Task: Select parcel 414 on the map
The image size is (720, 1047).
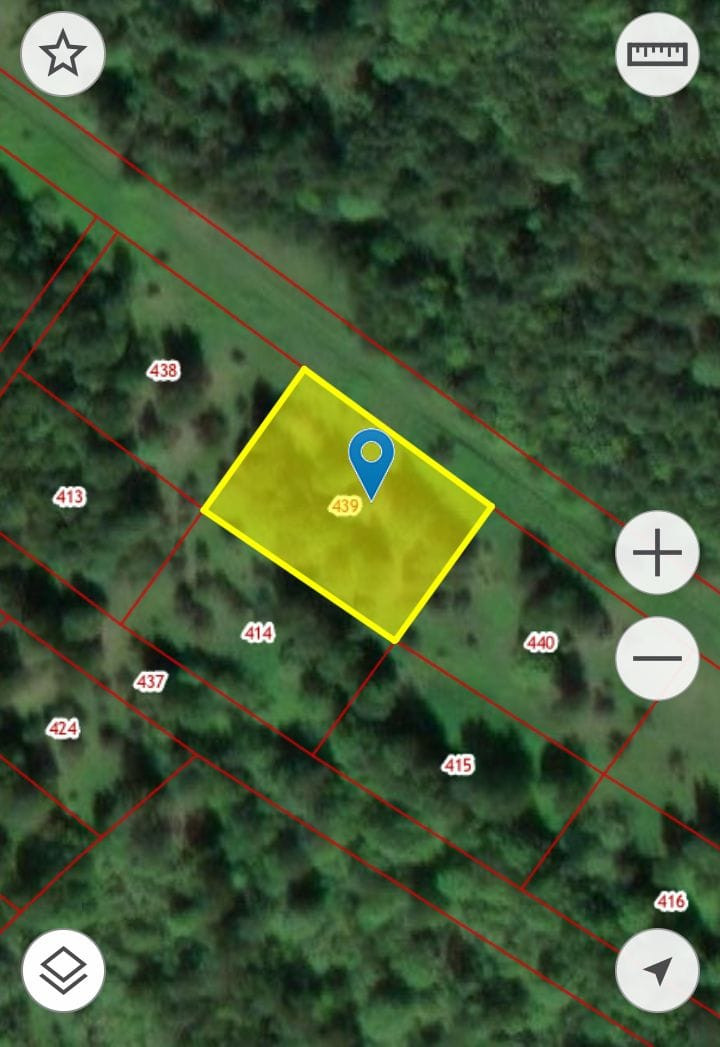Action: pos(258,632)
